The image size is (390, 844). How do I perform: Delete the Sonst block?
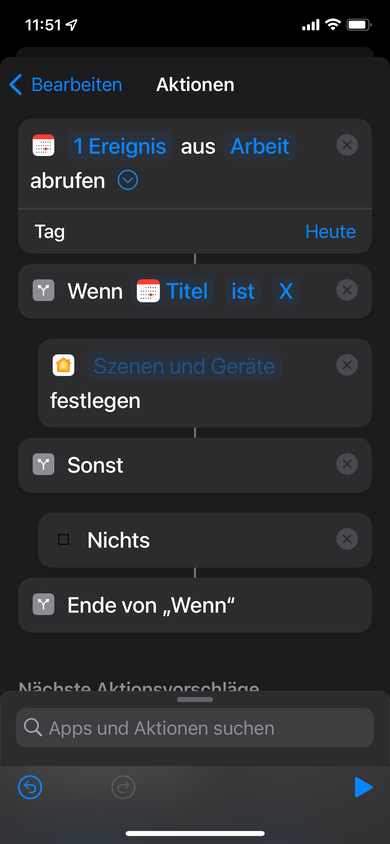[347, 464]
